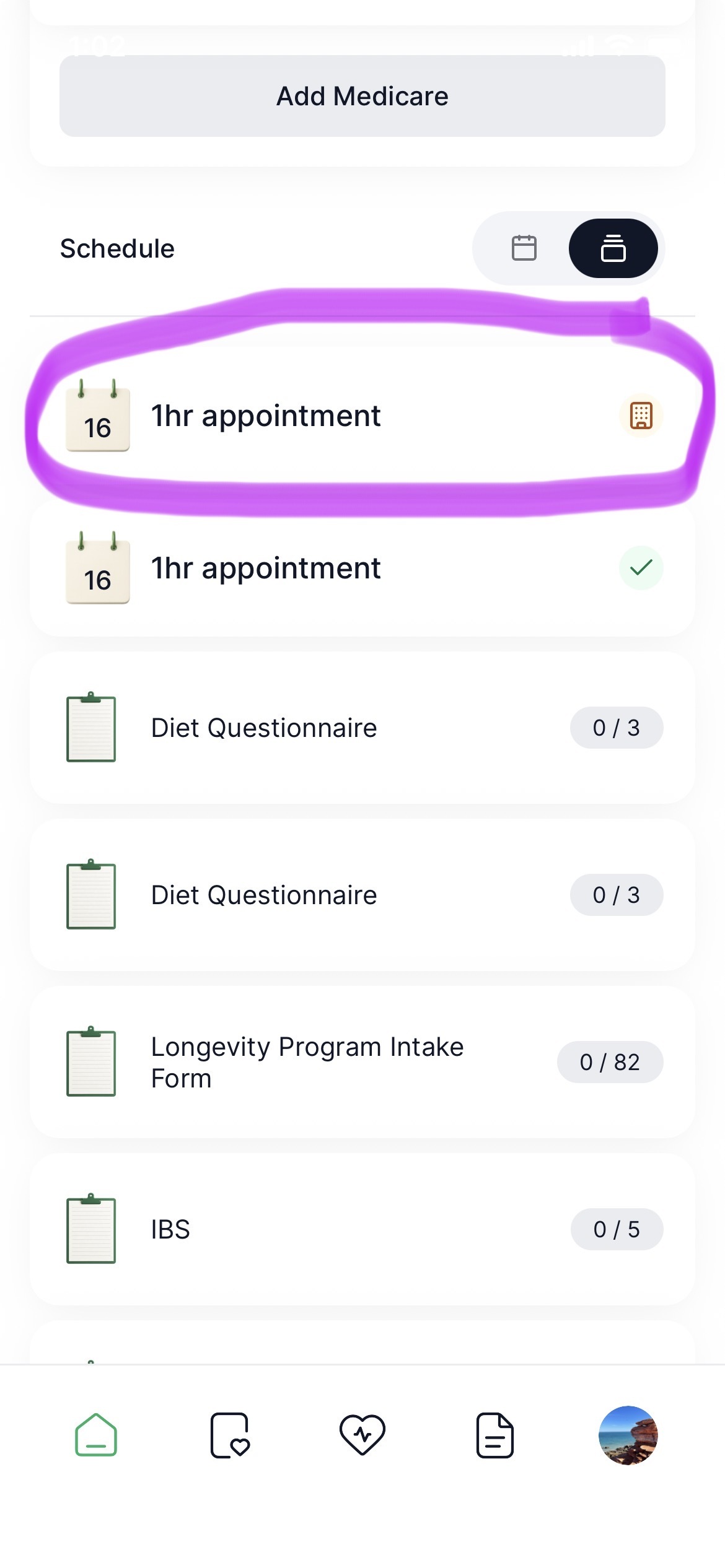Switch to the documents tab
The height and width of the screenshot is (1568, 725).
(x=495, y=1435)
